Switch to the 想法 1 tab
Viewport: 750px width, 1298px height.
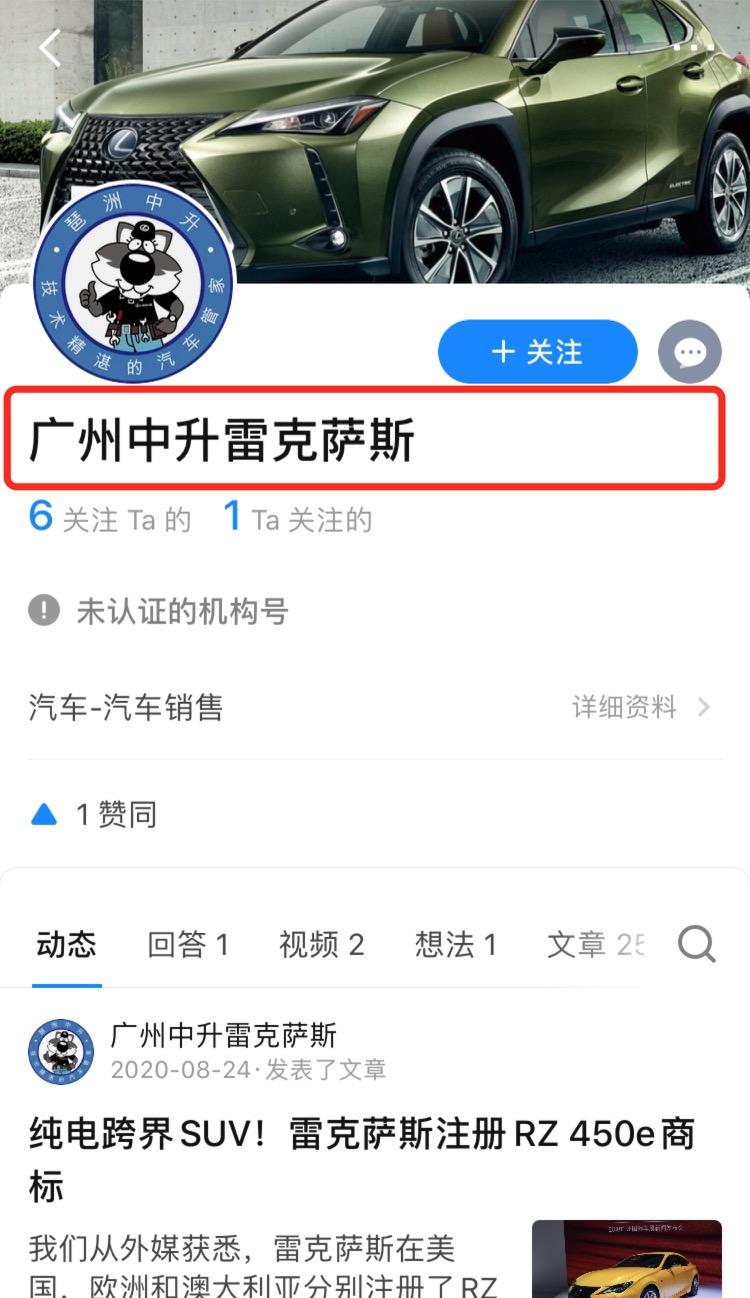coord(456,944)
